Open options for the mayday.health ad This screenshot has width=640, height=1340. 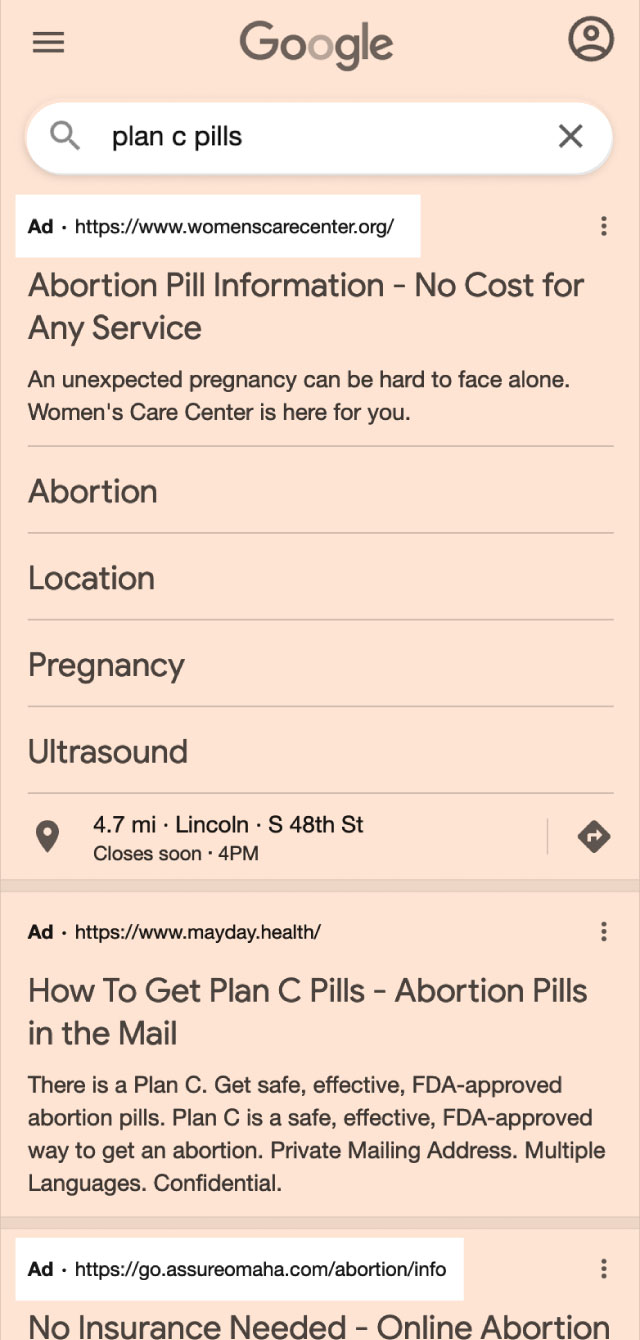point(603,932)
